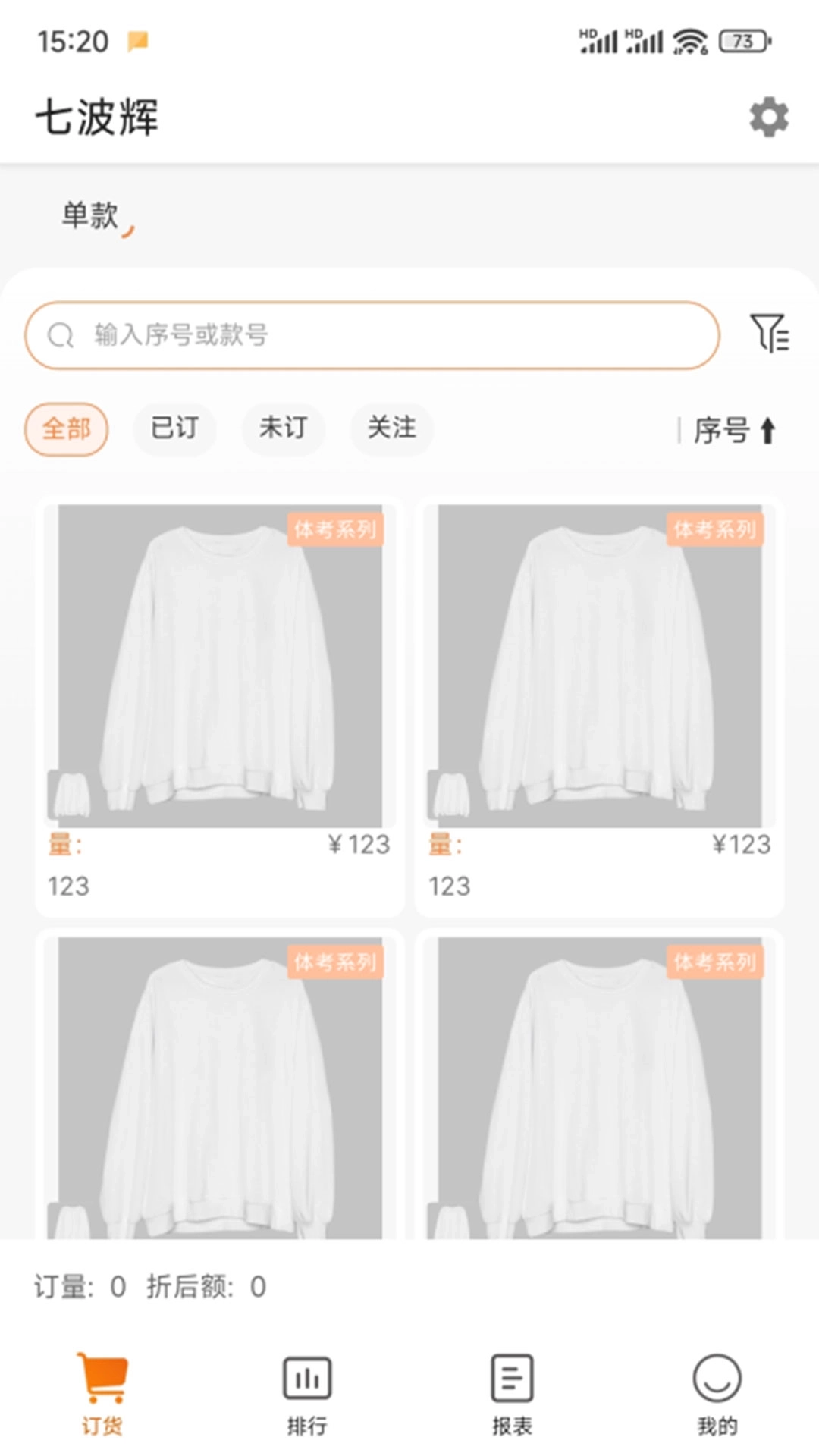Select the 未订 unordered filter
The image size is (819, 1456).
283,429
